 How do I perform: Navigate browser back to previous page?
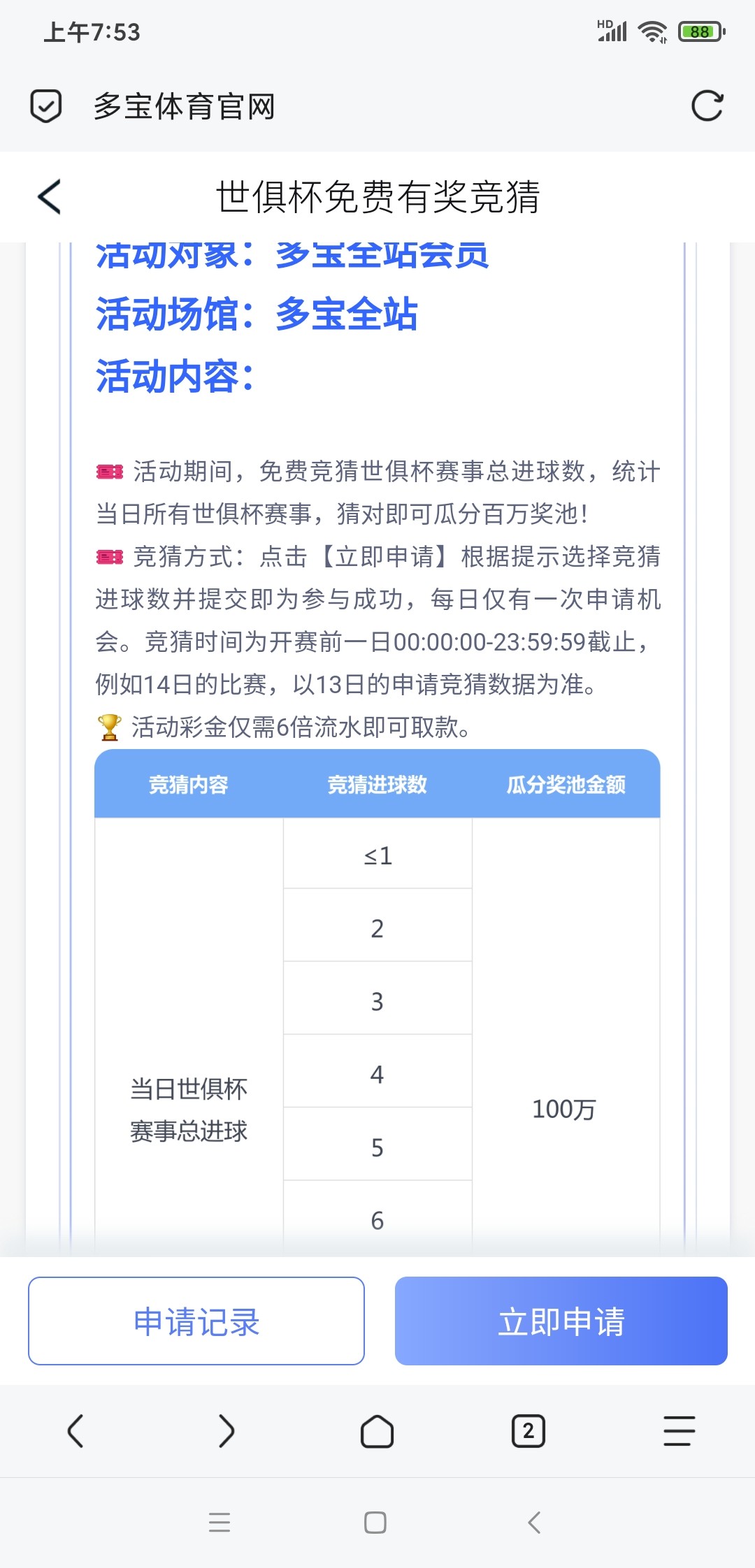tap(75, 1430)
